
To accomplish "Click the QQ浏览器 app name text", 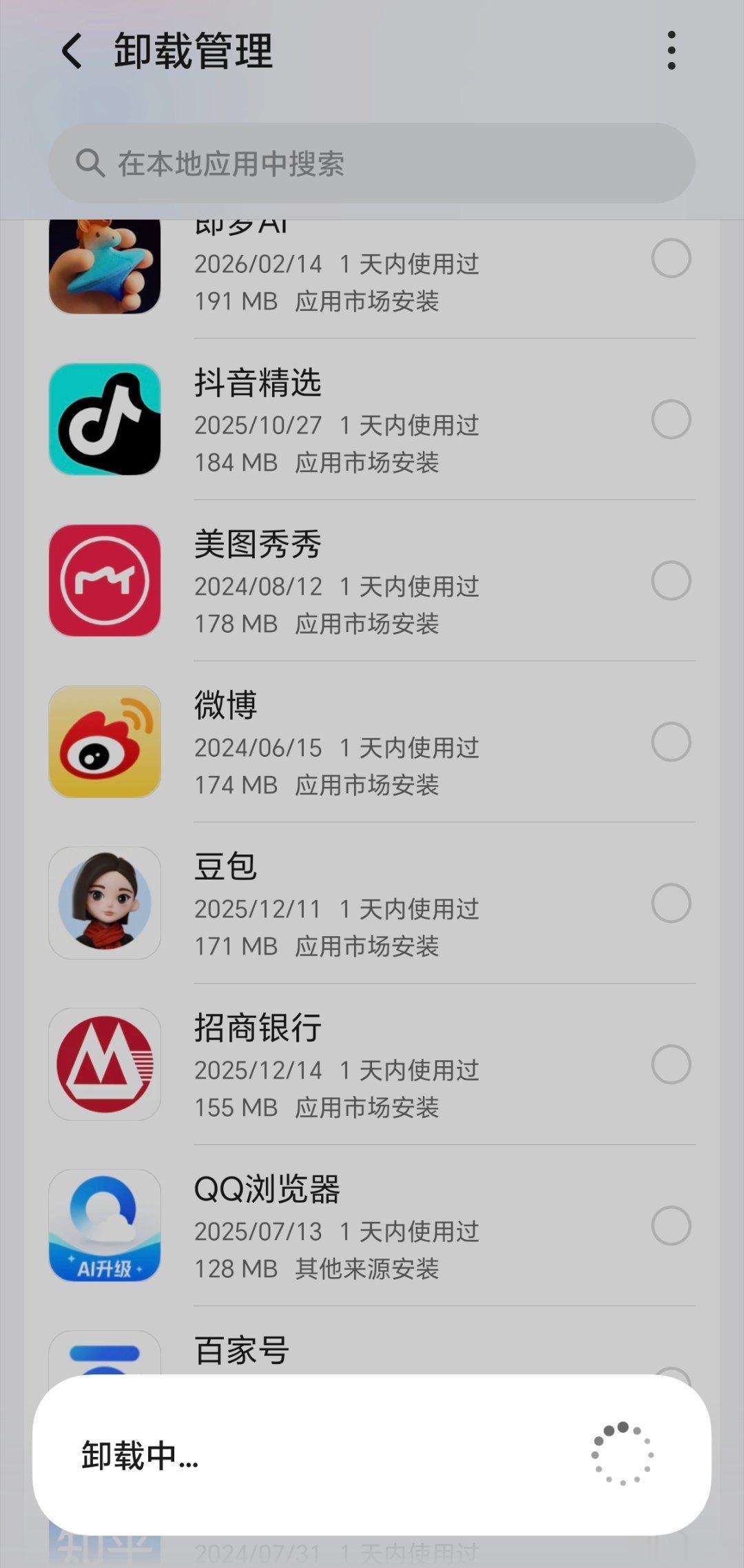I will click(269, 1188).
